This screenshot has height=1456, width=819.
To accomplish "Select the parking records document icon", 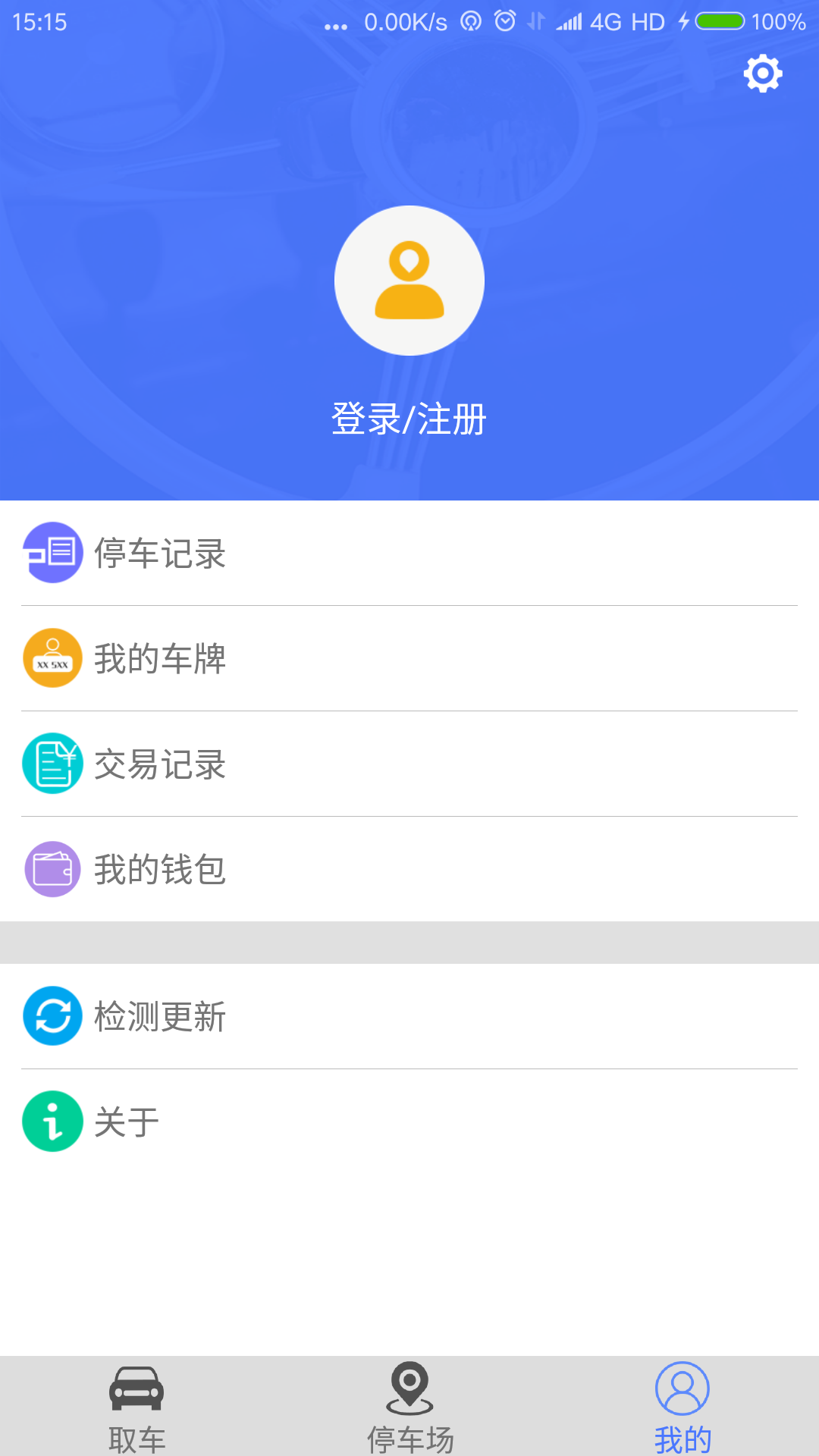I will pos(52,553).
